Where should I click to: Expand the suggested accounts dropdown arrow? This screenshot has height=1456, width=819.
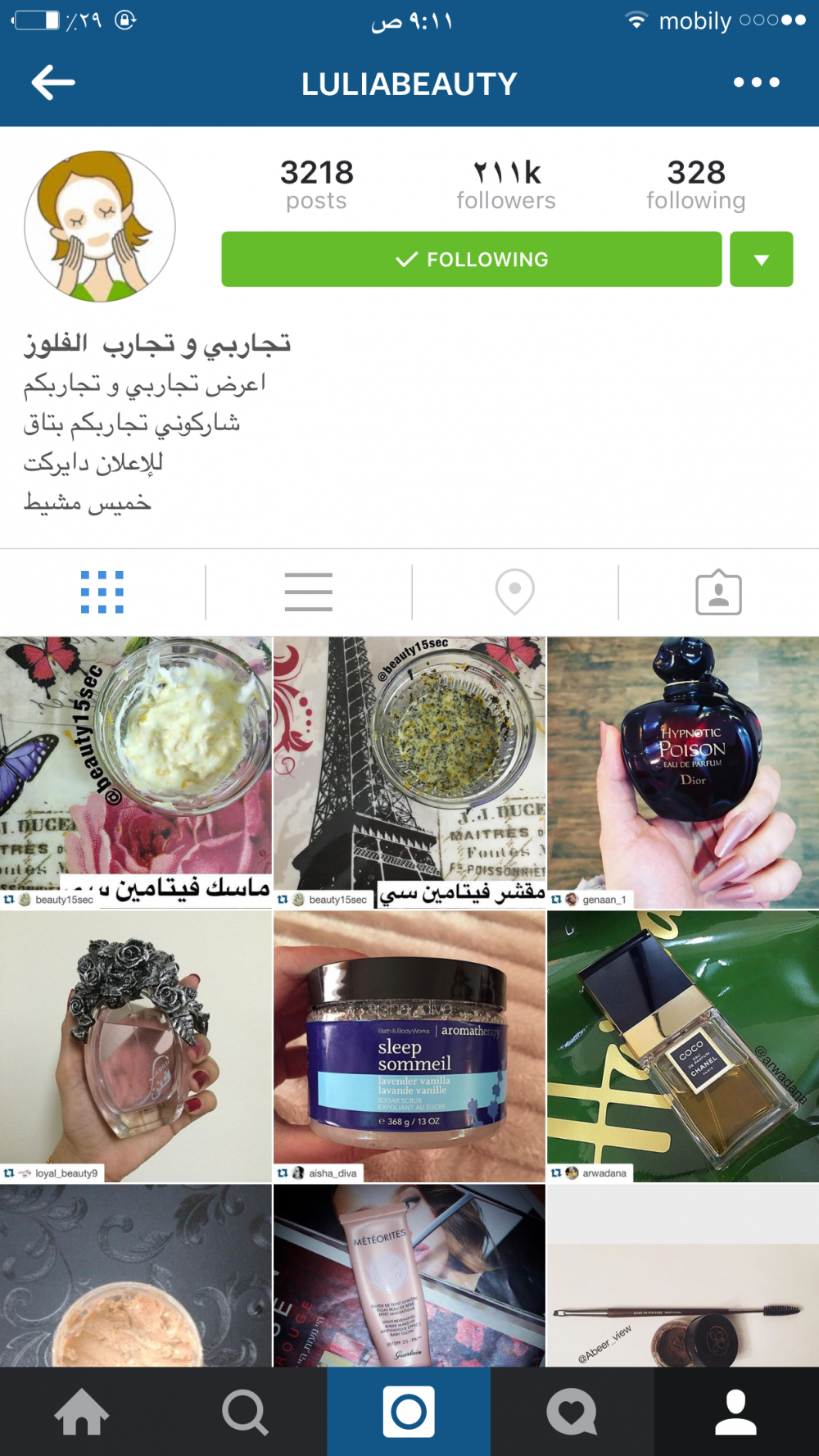tap(761, 259)
